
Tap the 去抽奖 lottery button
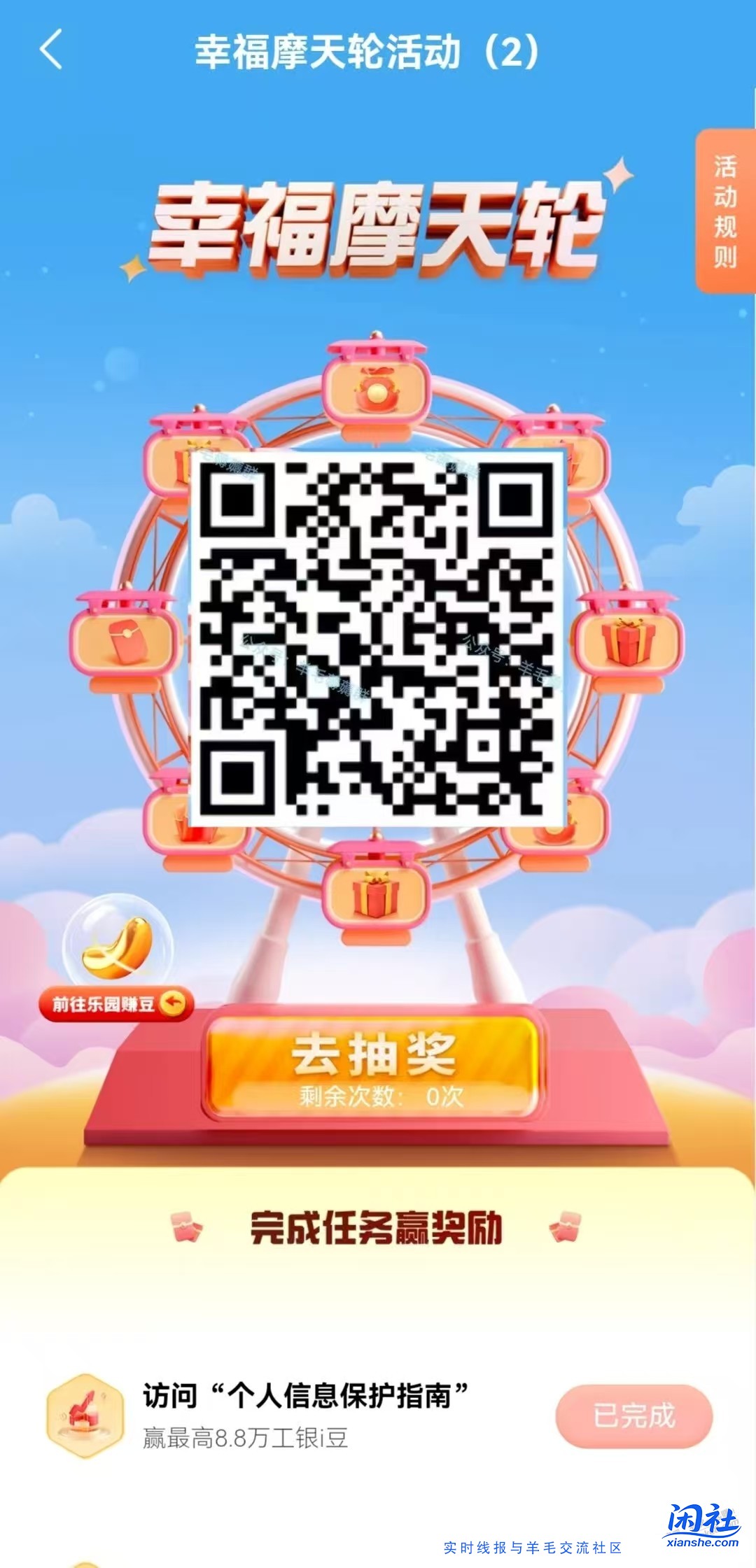point(373,1066)
